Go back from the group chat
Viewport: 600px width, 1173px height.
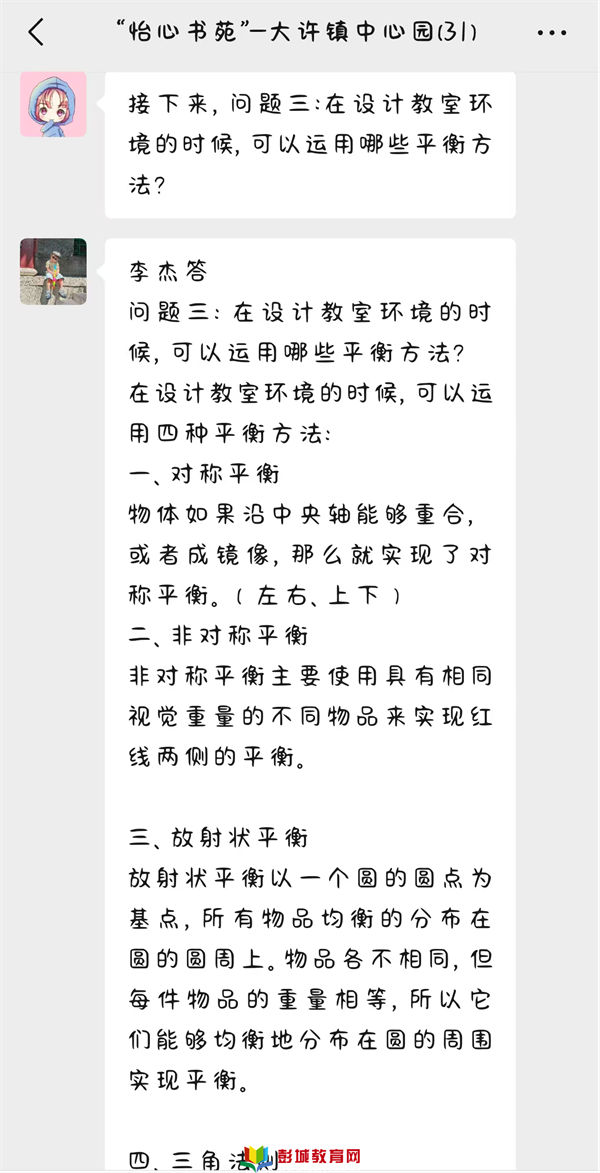coord(37,32)
